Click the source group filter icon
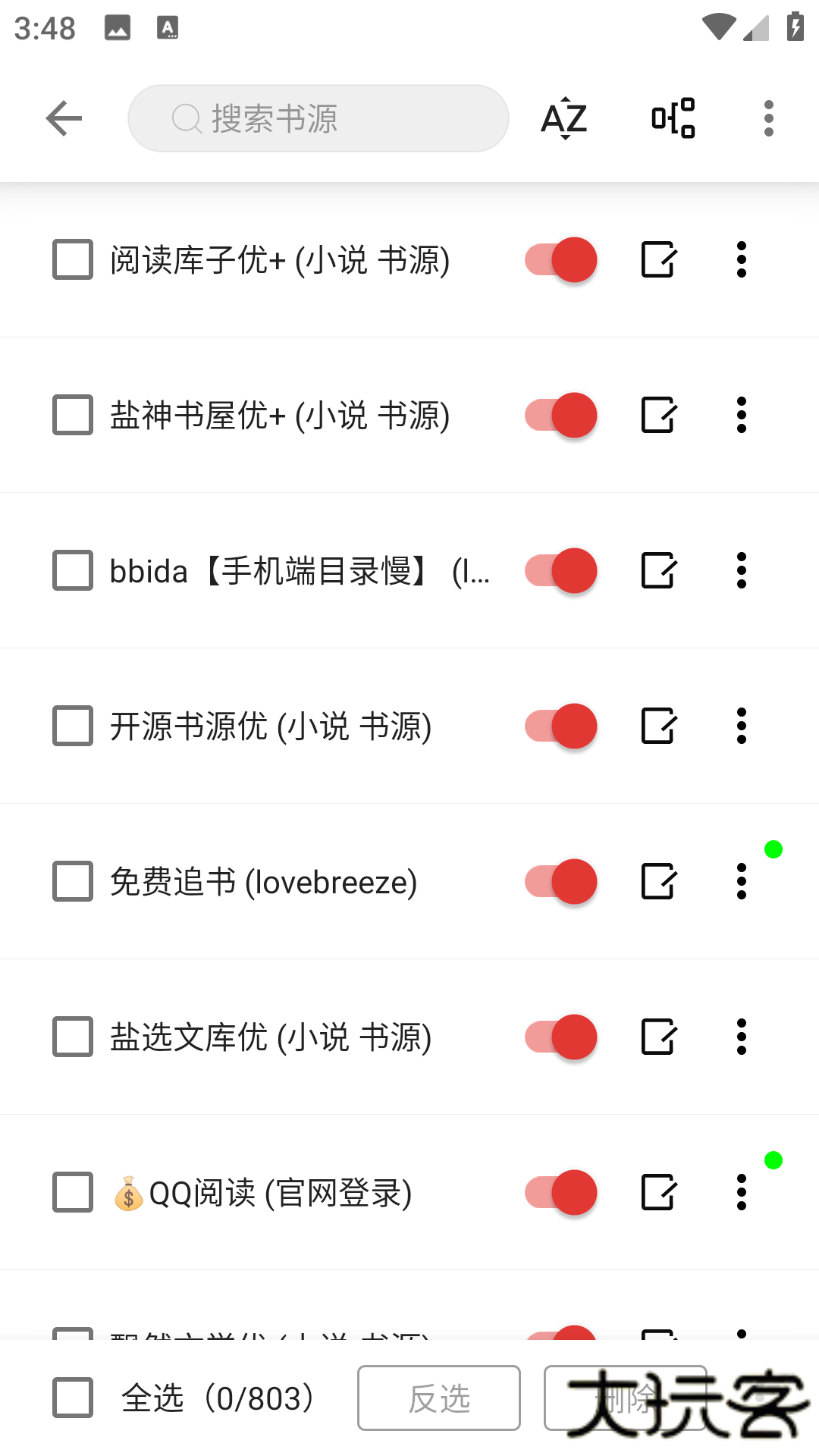Image resolution: width=819 pixels, height=1456 pixels. click(672, 118)
